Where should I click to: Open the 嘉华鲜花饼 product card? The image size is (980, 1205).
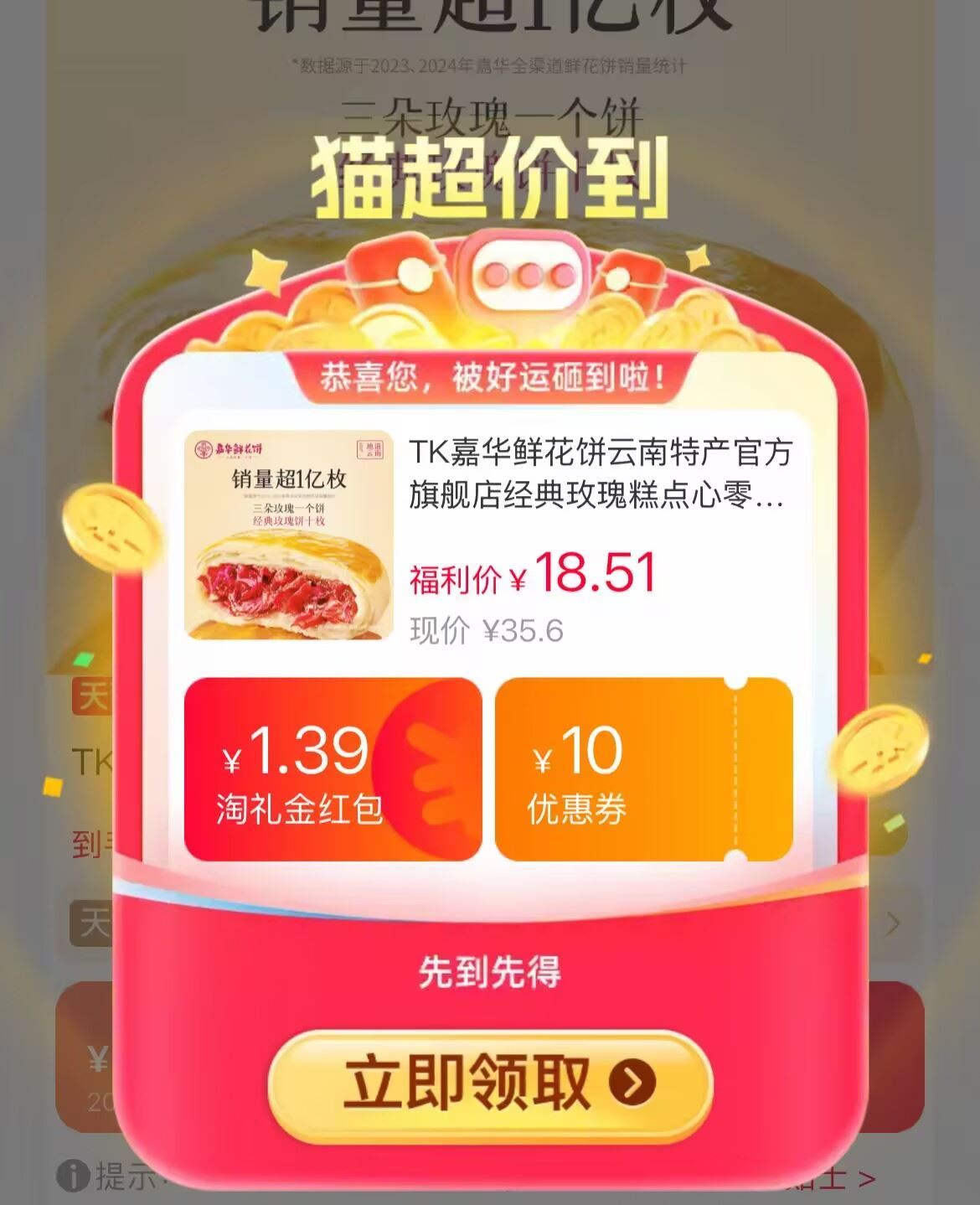tap(488, 536)
